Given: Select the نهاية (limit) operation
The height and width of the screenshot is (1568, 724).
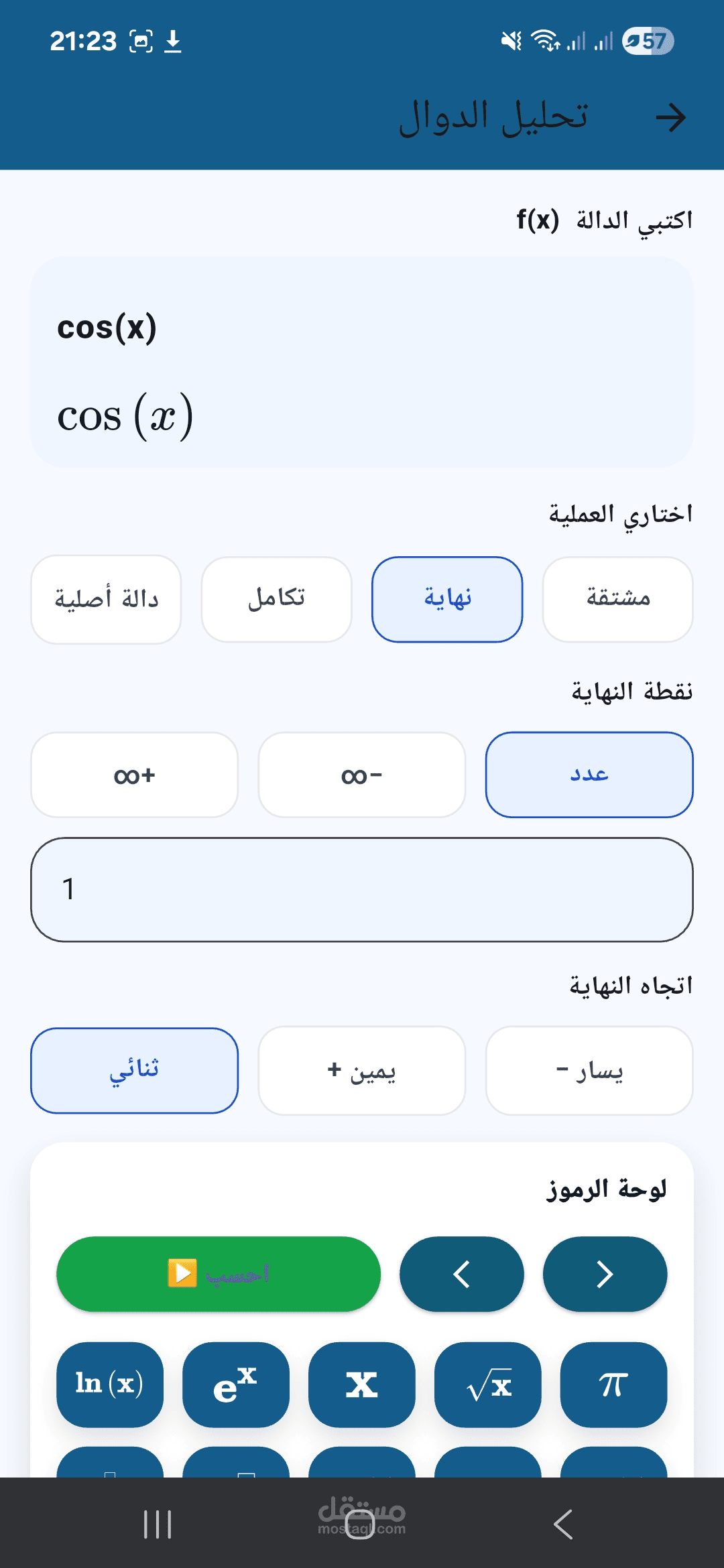Looking at the screenshot, I should point(447,598).
